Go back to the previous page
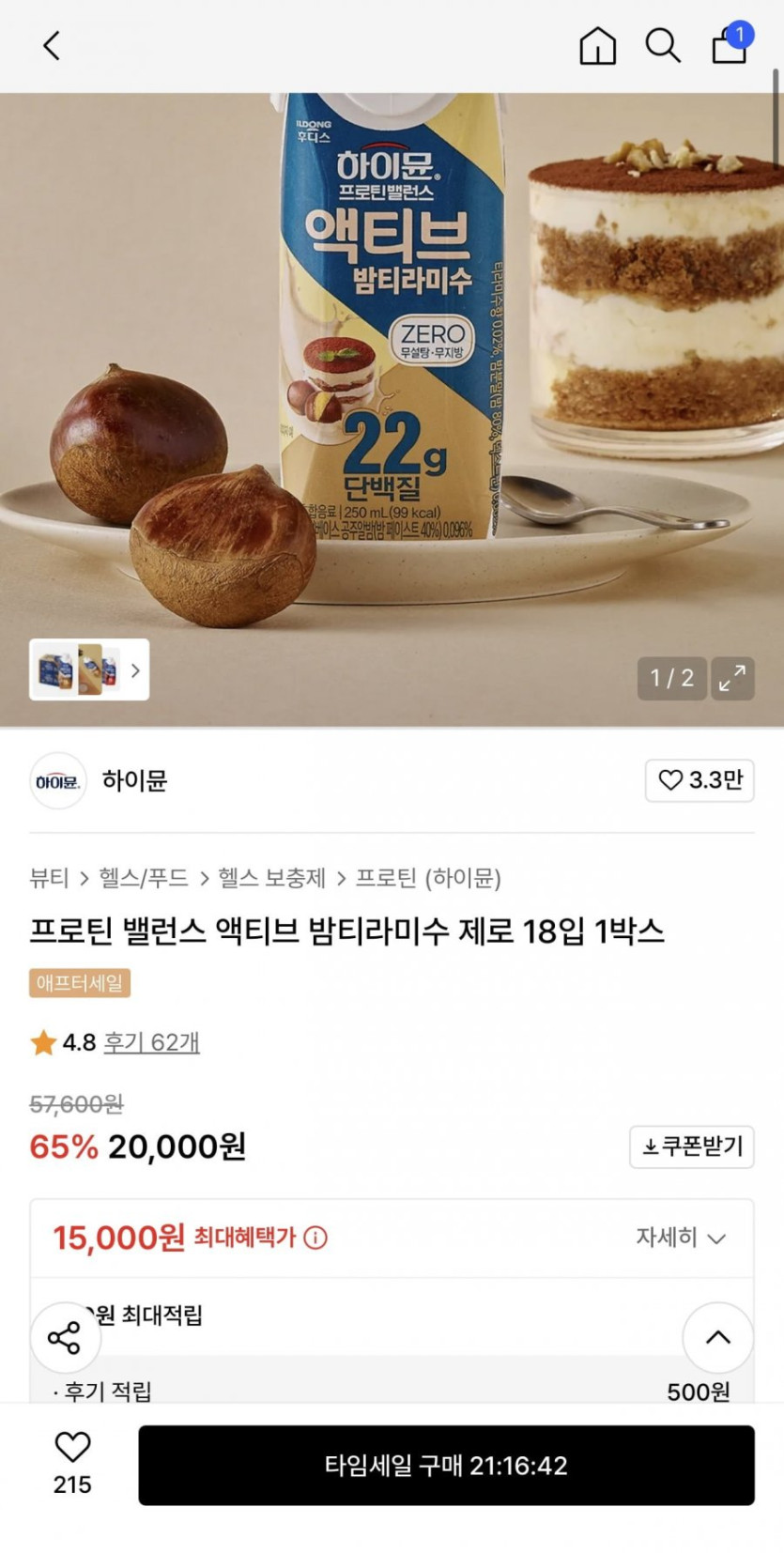784x1553 pixels. point(52,45)
